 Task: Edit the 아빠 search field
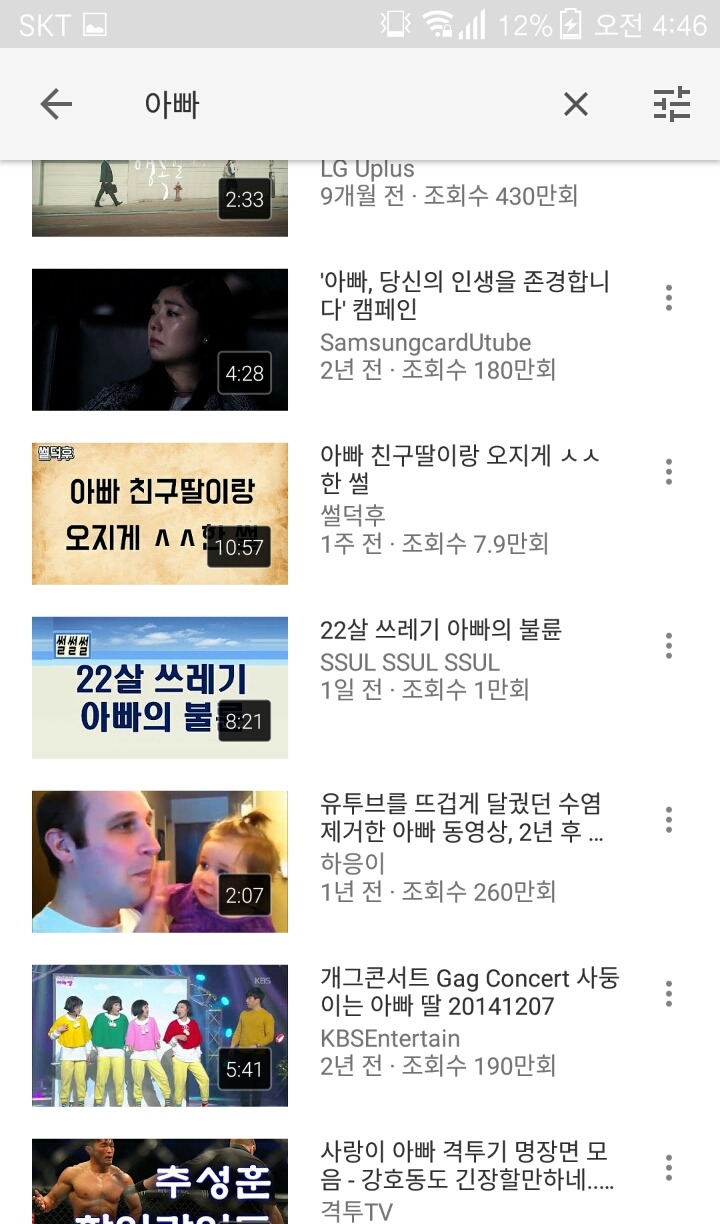click(340, 104)
